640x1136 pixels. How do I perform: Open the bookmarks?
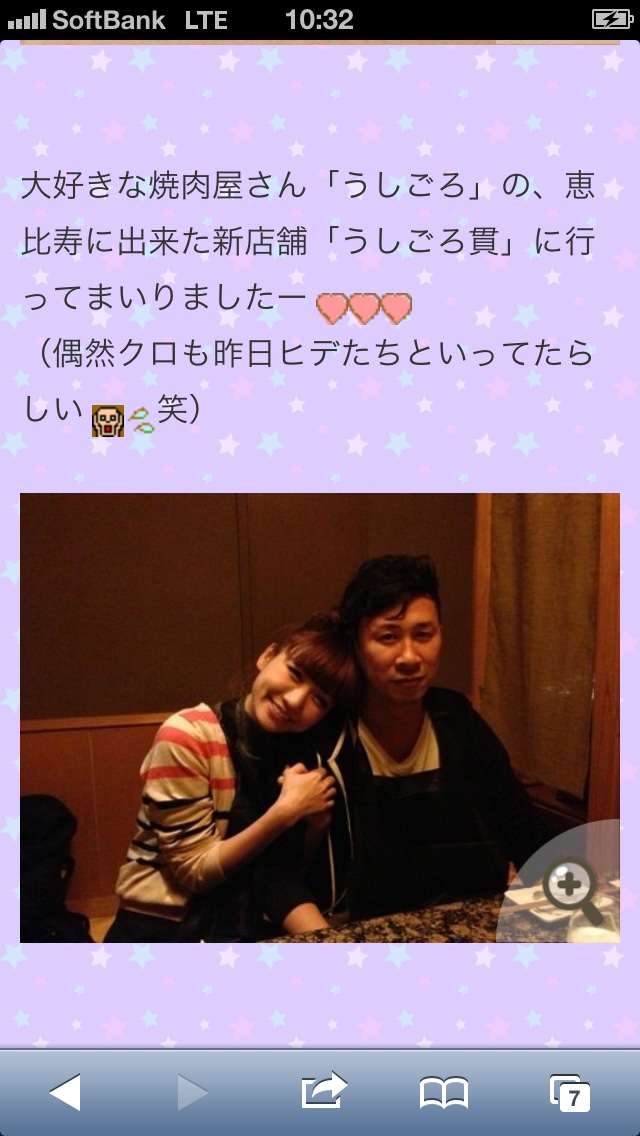[444, 1092]
